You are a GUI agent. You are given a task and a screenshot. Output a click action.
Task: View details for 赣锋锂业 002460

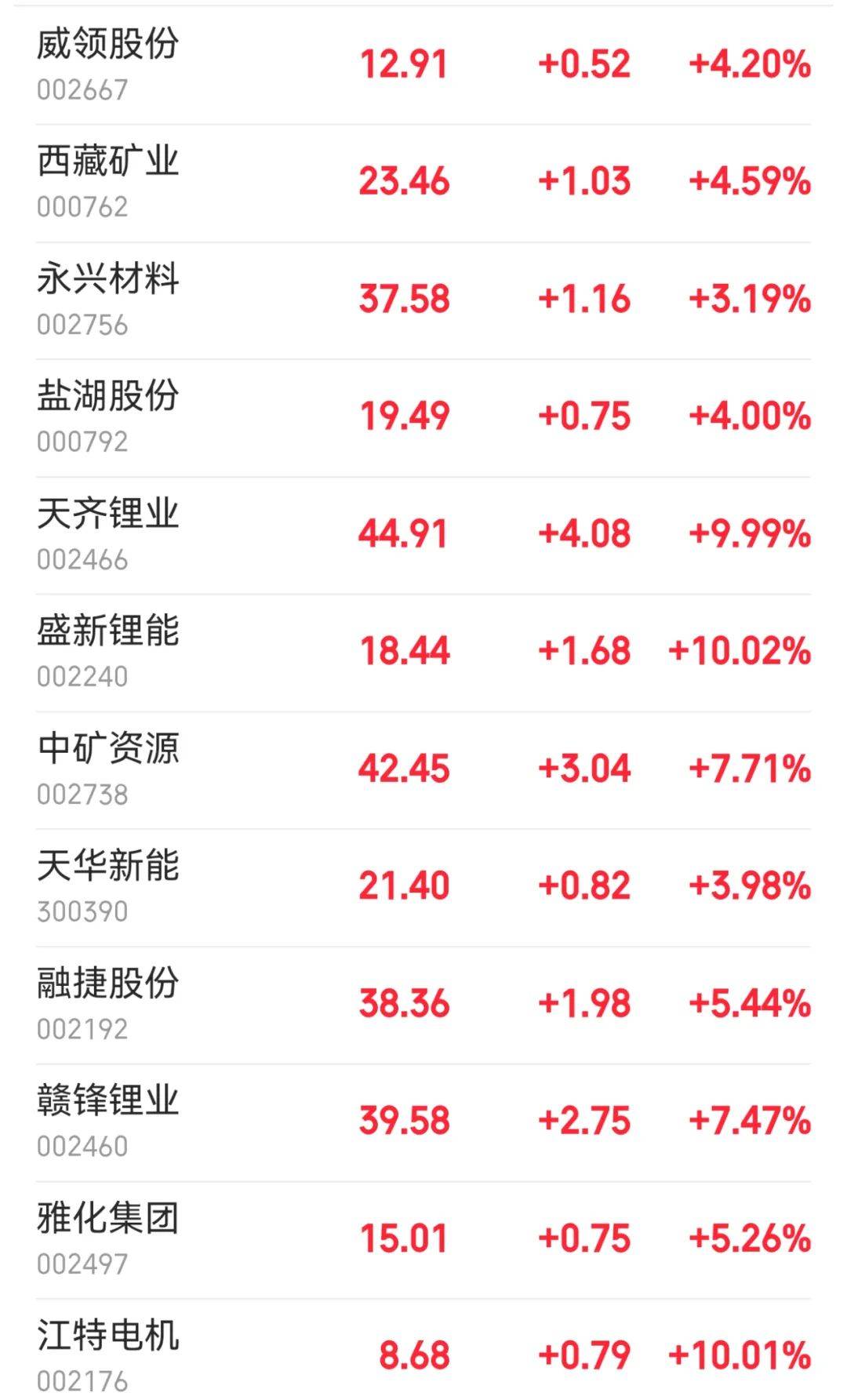click(423, 1123)
